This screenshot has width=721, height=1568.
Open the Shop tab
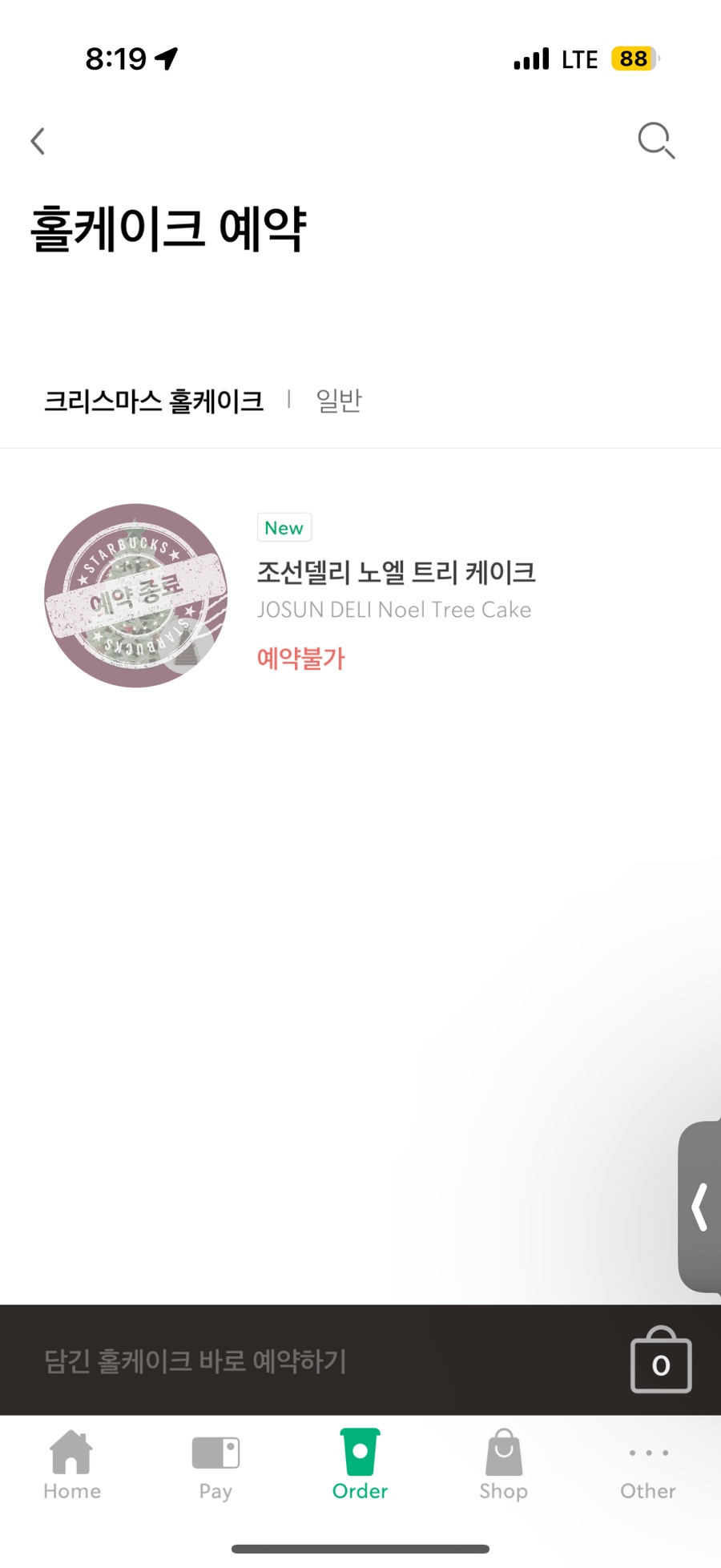[x=504, y=1465]
